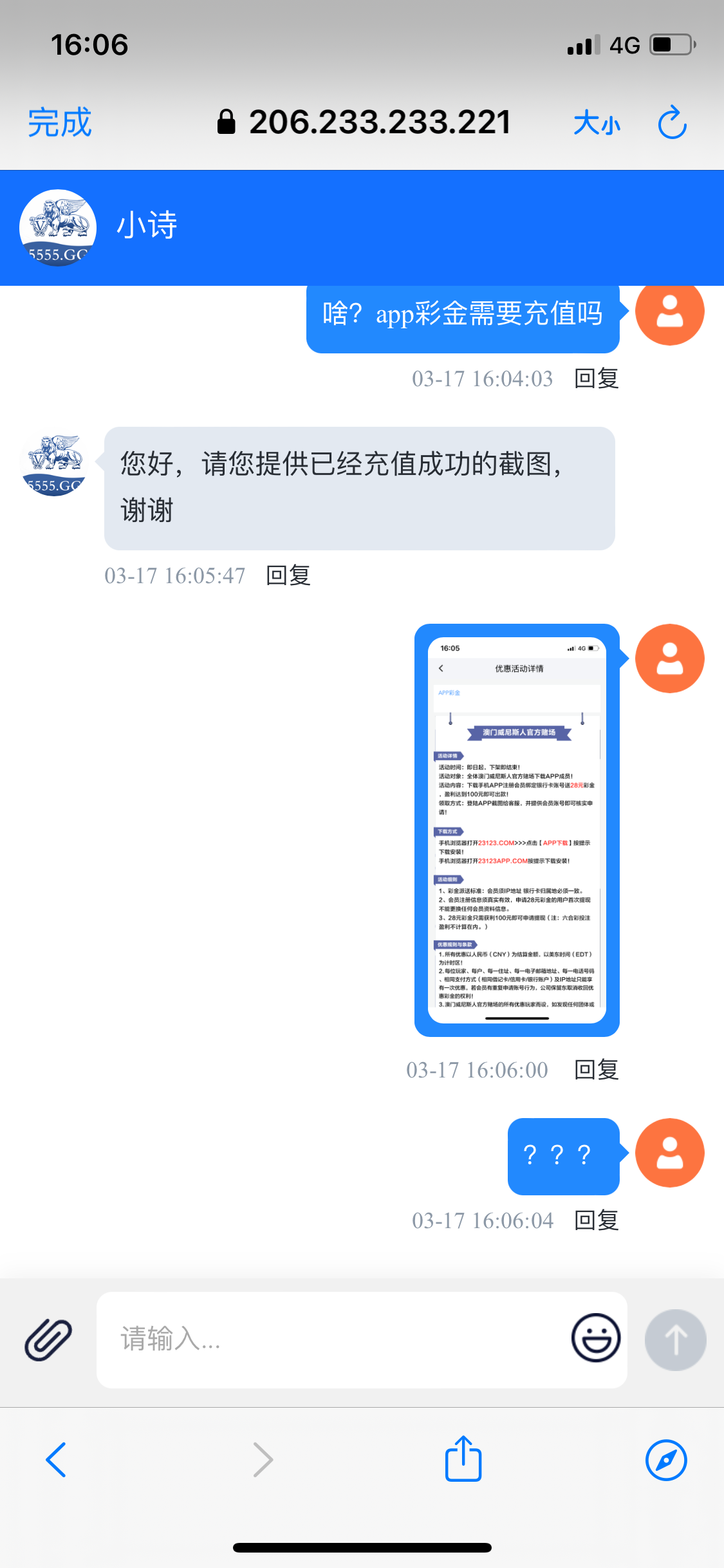Tap 回复 under the 16:05:47 message

(x=288, y=575)
